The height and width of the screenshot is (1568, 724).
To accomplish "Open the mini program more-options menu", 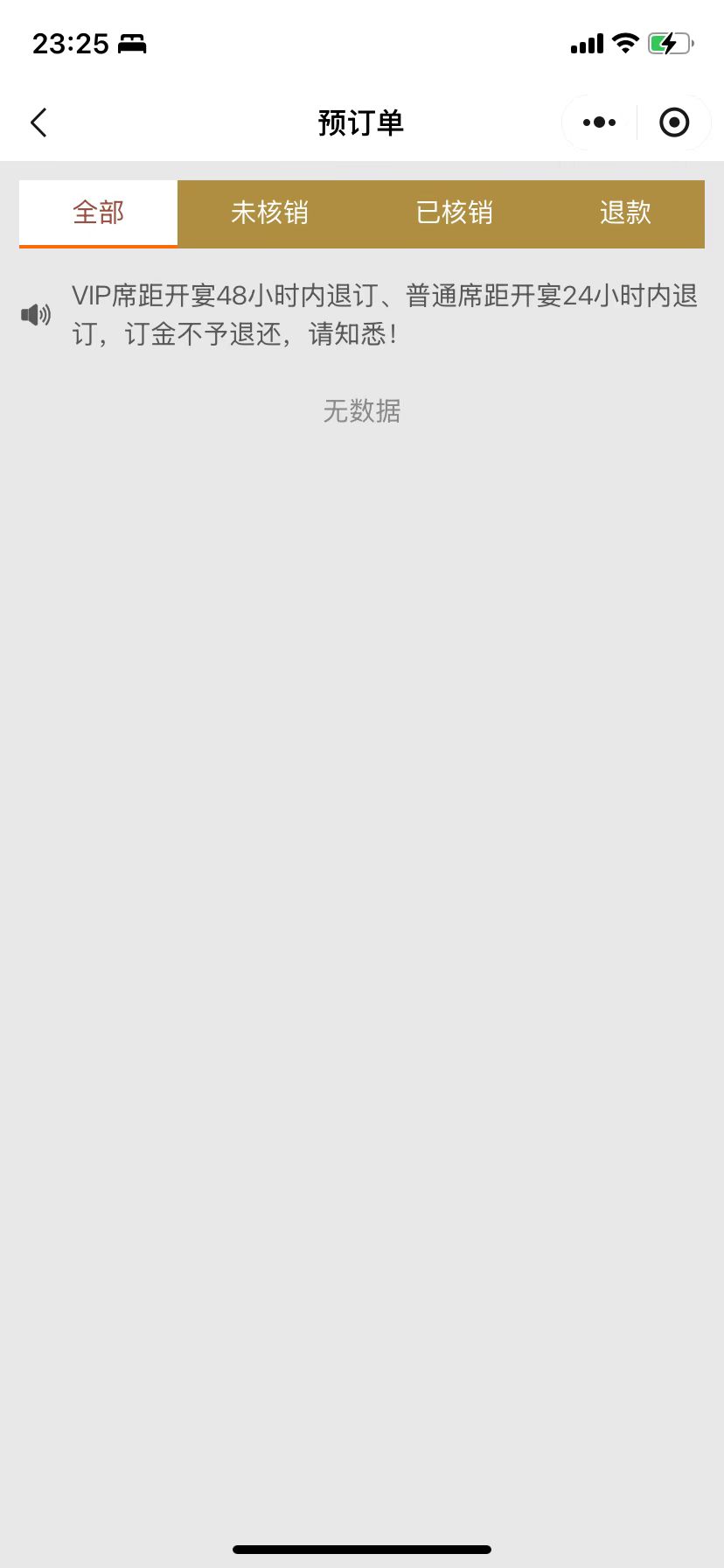I will coord(599,122).
